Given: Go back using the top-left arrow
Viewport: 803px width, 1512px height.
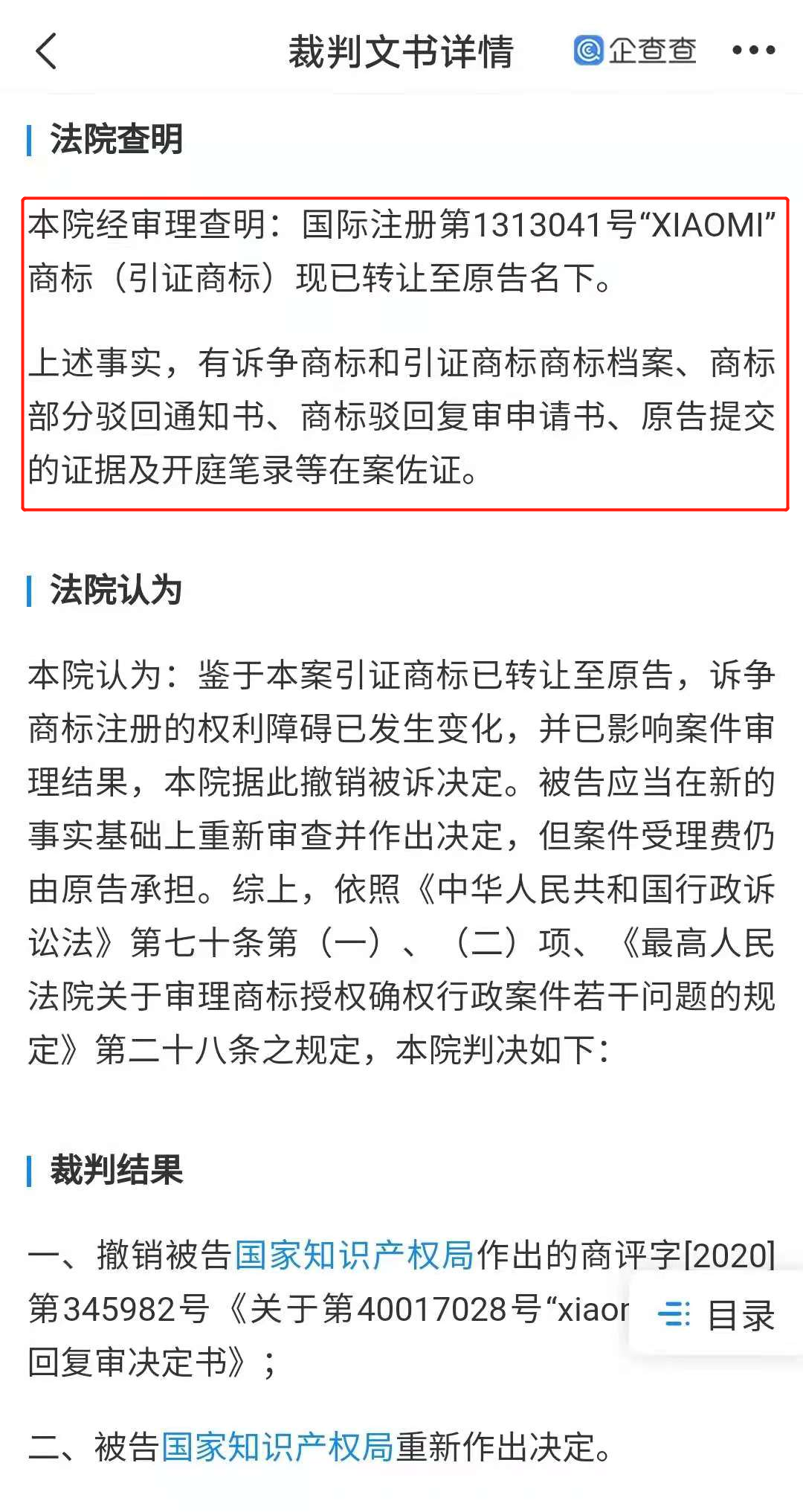Looking at the screenshot, I should click(x=46, y=51).
